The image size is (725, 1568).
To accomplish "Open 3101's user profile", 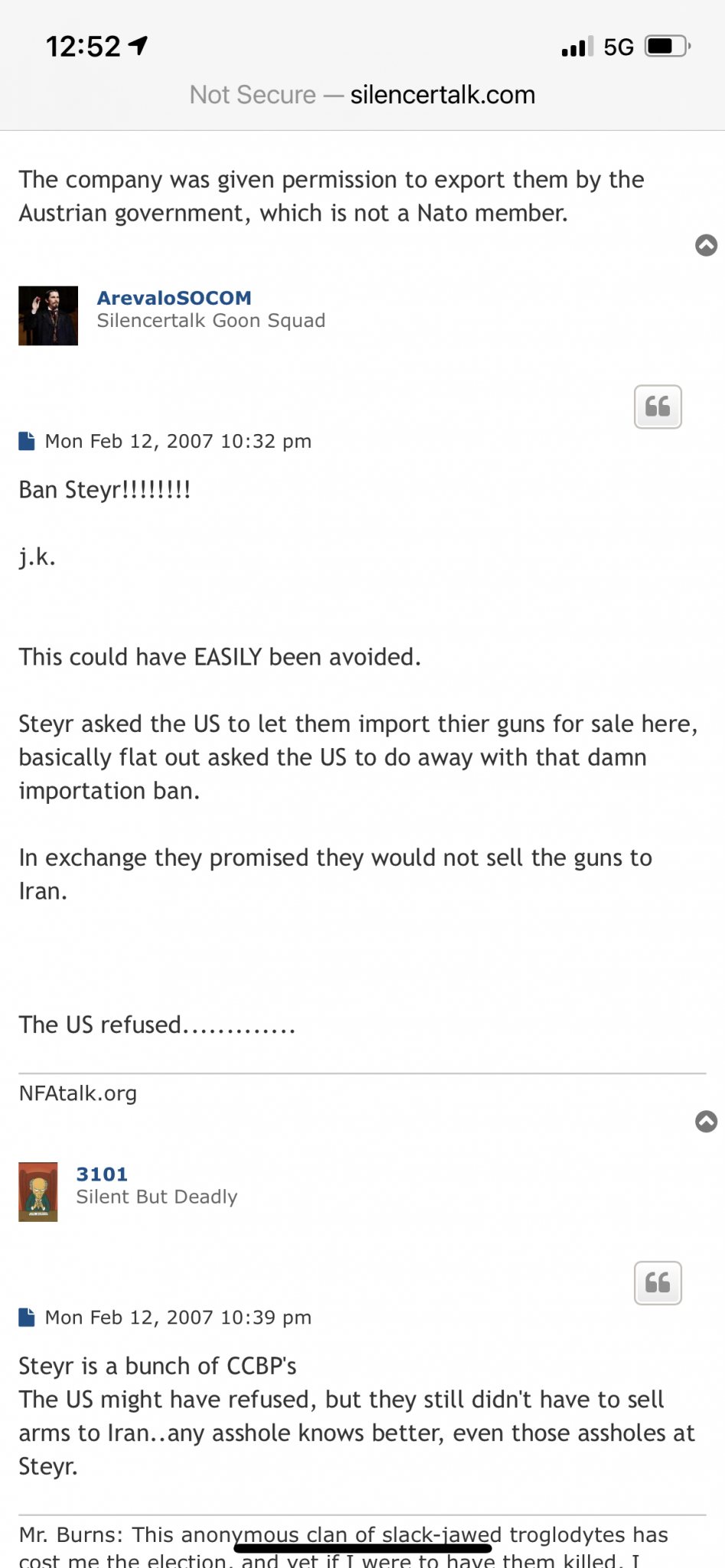I will pyautogui.click(x=102, y=1174).
